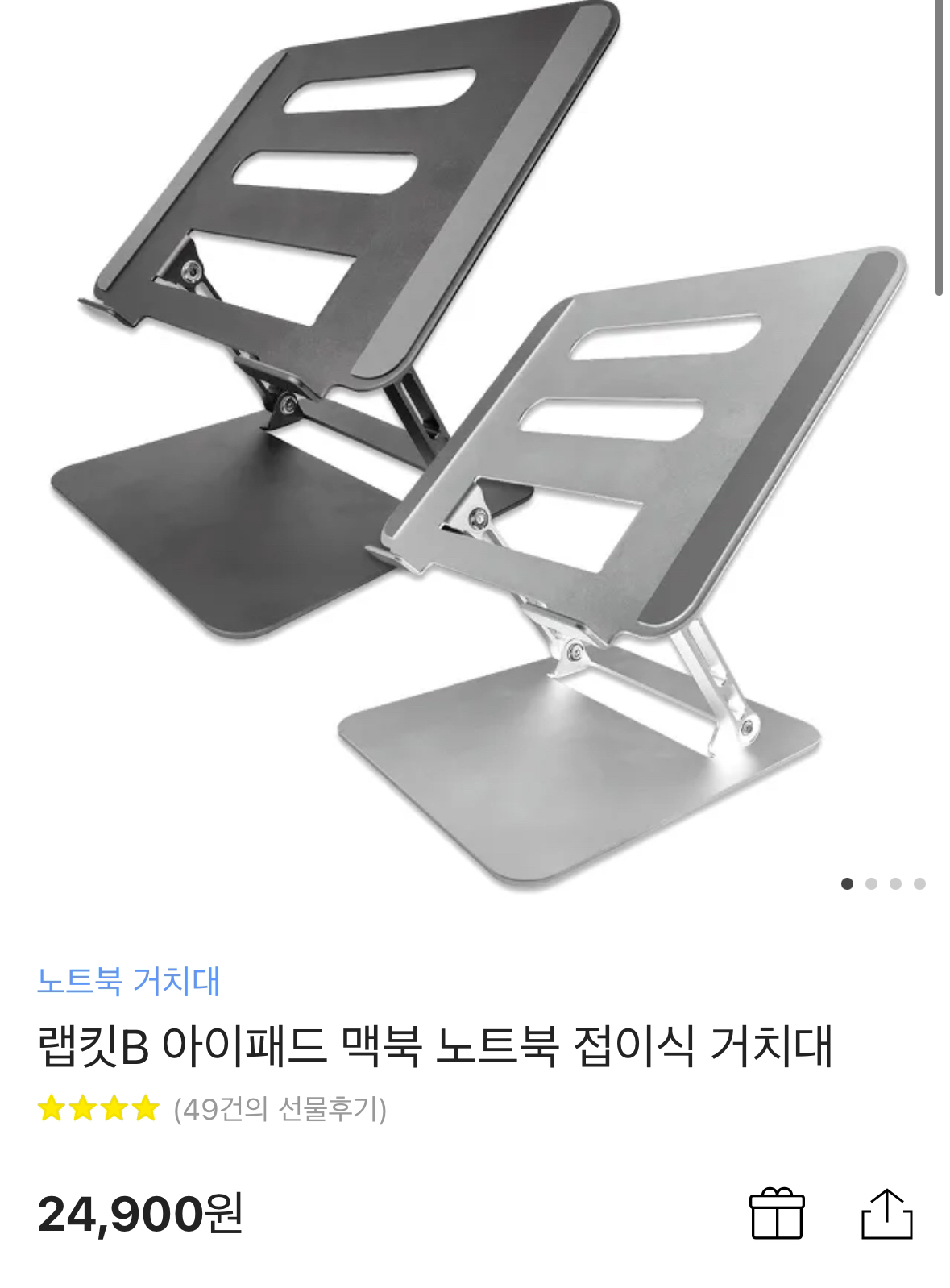Screen dimensions: 950x1288
Task: Tap the gift box icon
Action: [777, 1214]
